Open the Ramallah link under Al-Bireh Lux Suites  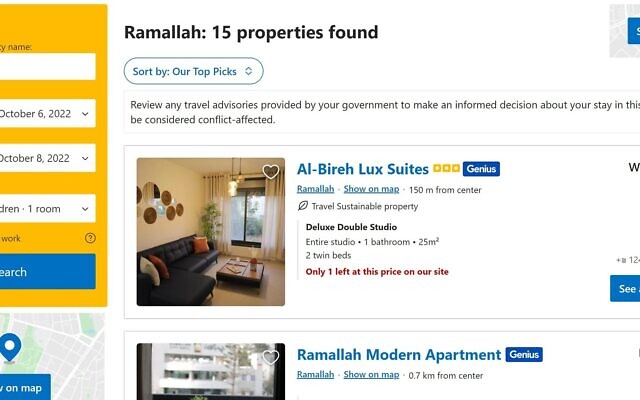[315, 189]
